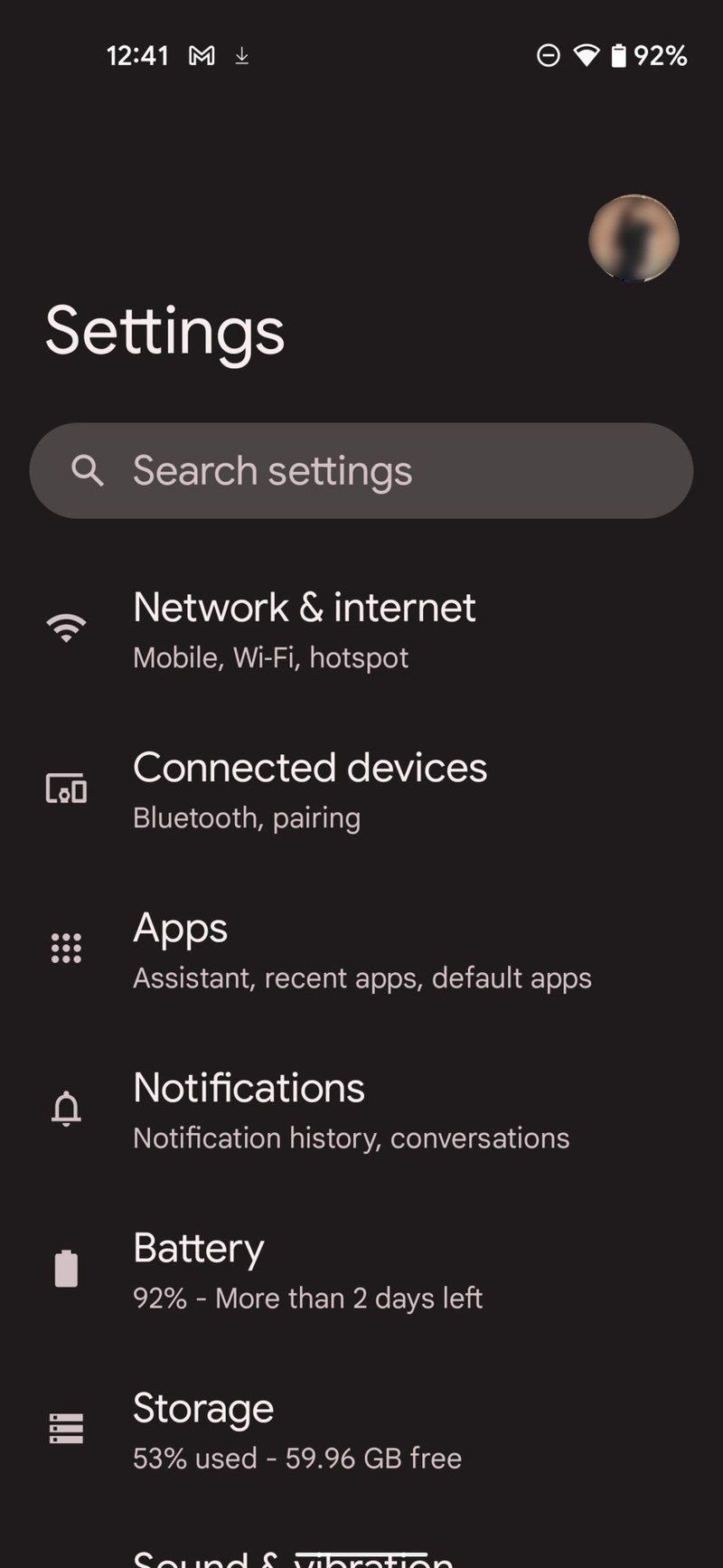Open the Gmail notification icon in status bar
This screenshot has width=723, height=1568.
click(201, 54)
